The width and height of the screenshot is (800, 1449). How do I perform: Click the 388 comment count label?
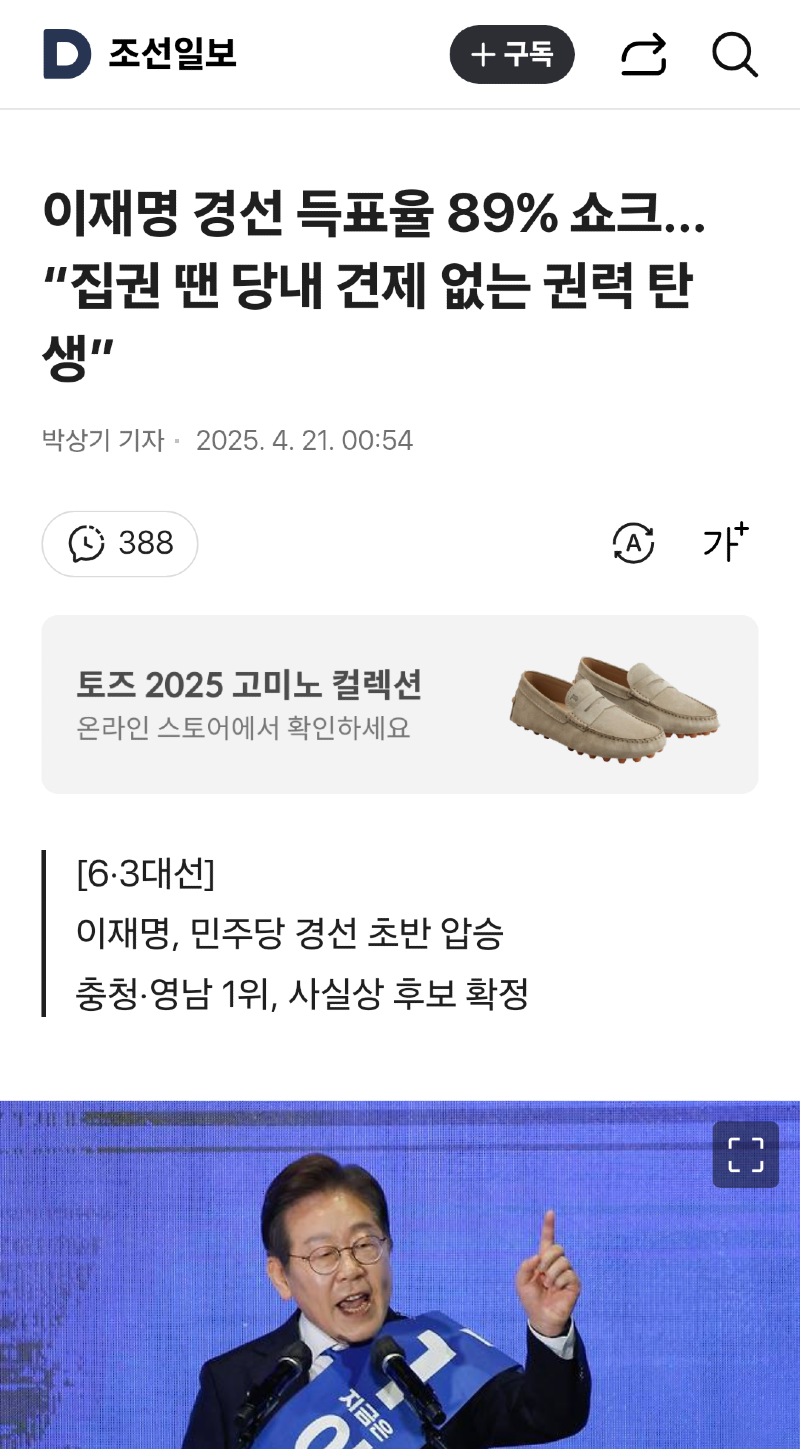pos(146,544)
